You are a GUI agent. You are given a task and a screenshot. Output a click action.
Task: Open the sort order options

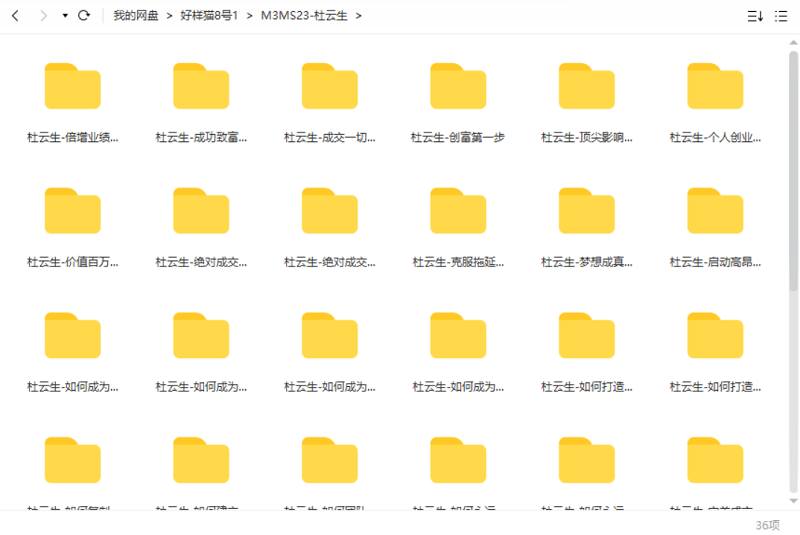755,16
